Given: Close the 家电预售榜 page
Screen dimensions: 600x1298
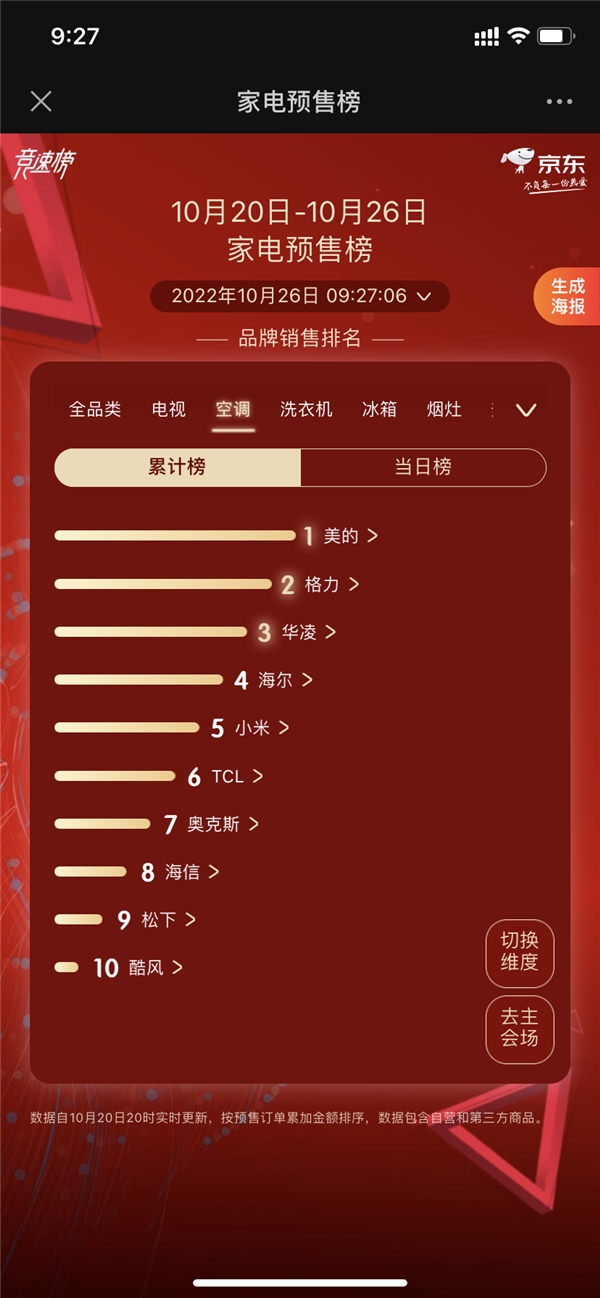Looking at the screenshot, I should 41,101.
